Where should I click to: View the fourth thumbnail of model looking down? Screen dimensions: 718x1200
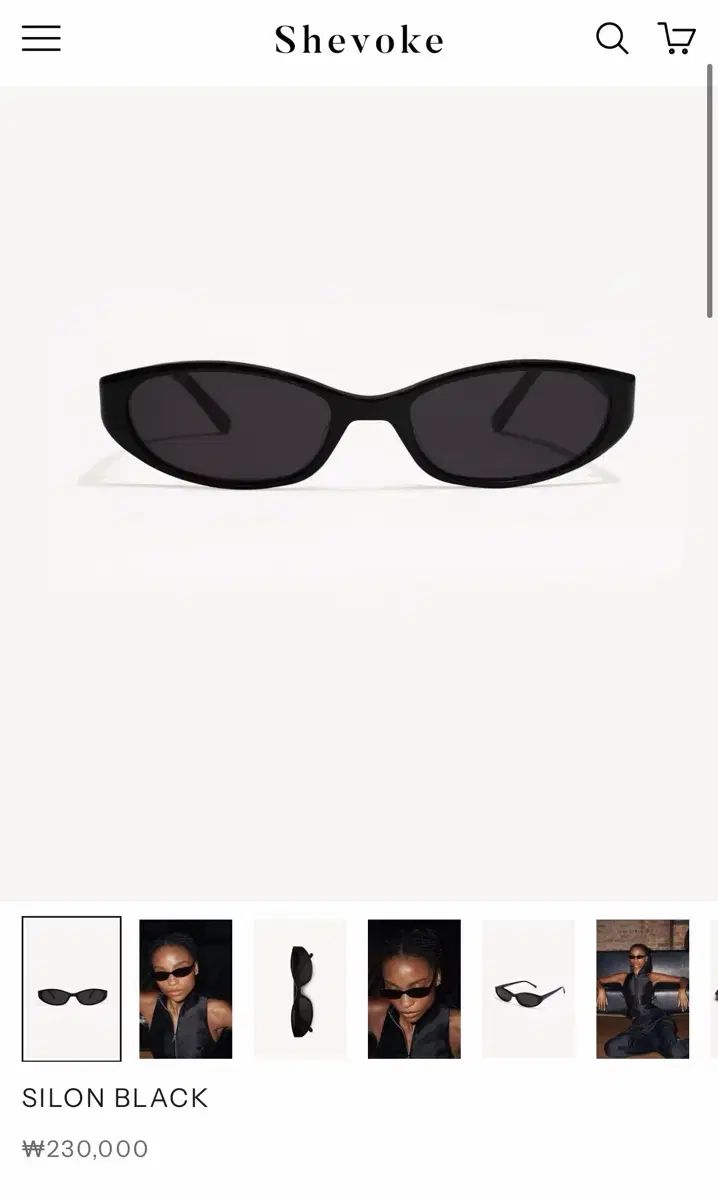click(x=414, y=989)
